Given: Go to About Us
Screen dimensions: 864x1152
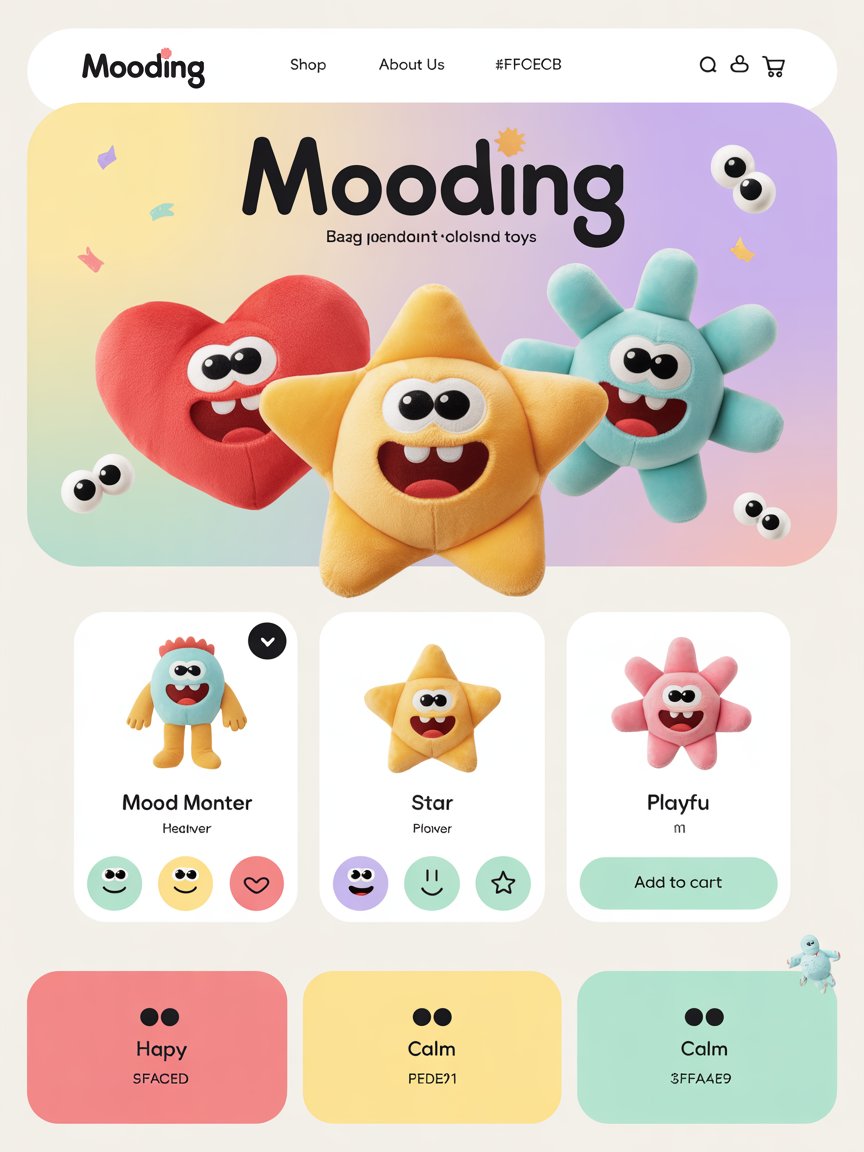Looking at the screenshot, I should click(411, 64).
